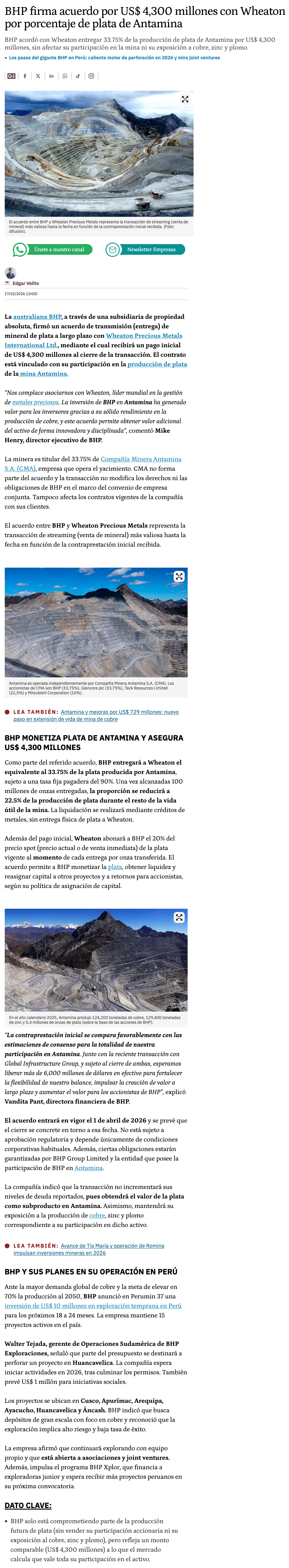Expand the top Antamina mine photo
This screenshot has width=289, height=1568.
click(x=185, y=99)
